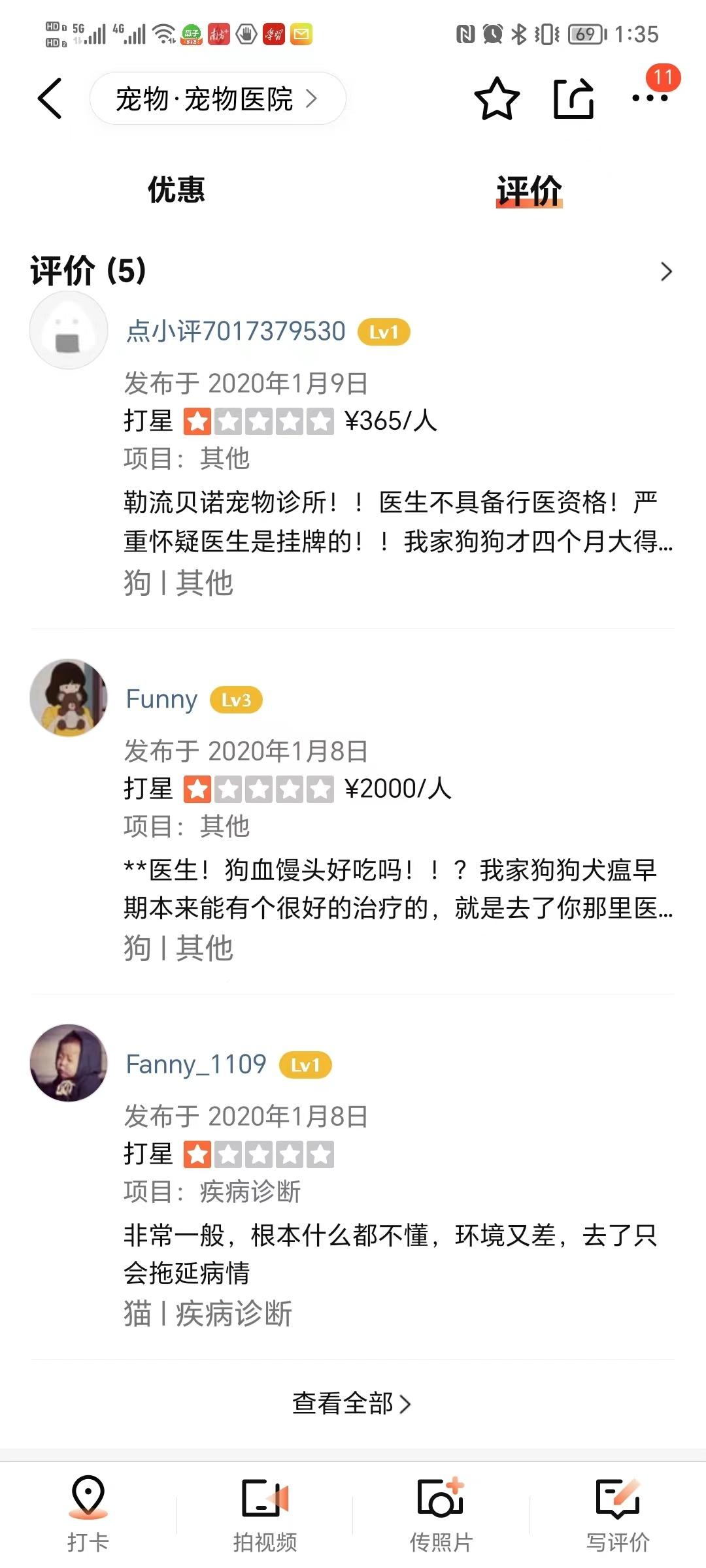
Task: Open all reviews via the 评价 (5) arrow
Action: [x=665, y=271]
